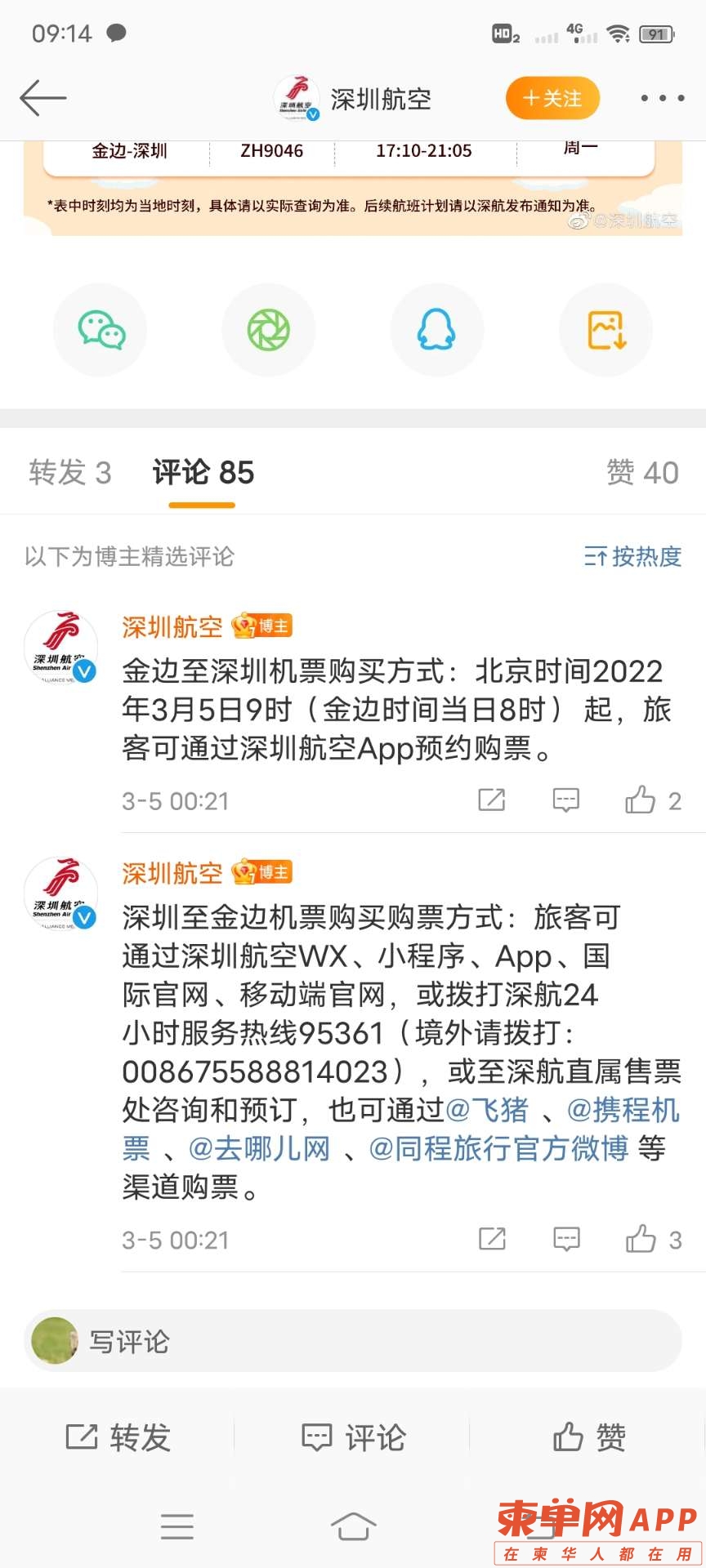Repost with the bottom 转发 button
706x1568 pixels.
click(118, 1437)
